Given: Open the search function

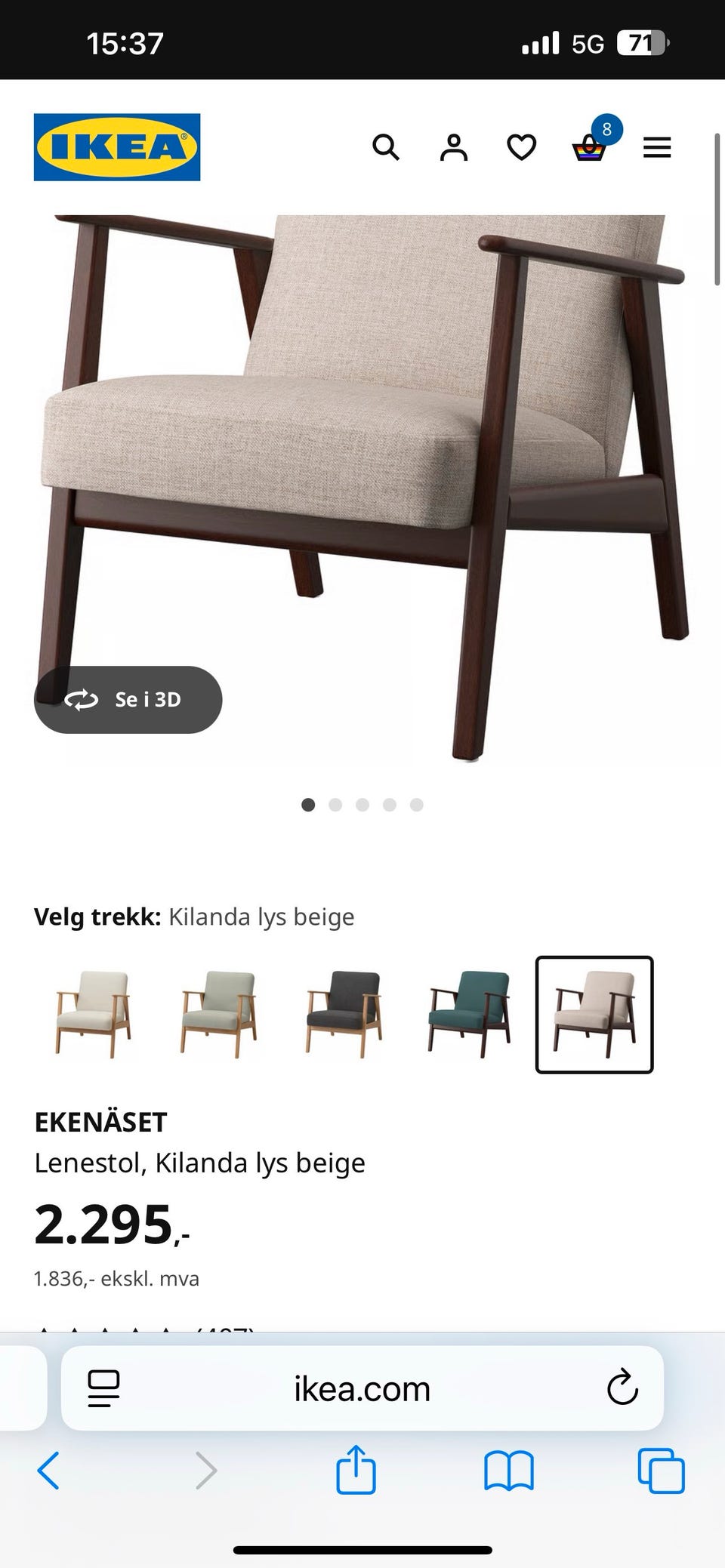Looking at the screenshot, I should [387, 147].
